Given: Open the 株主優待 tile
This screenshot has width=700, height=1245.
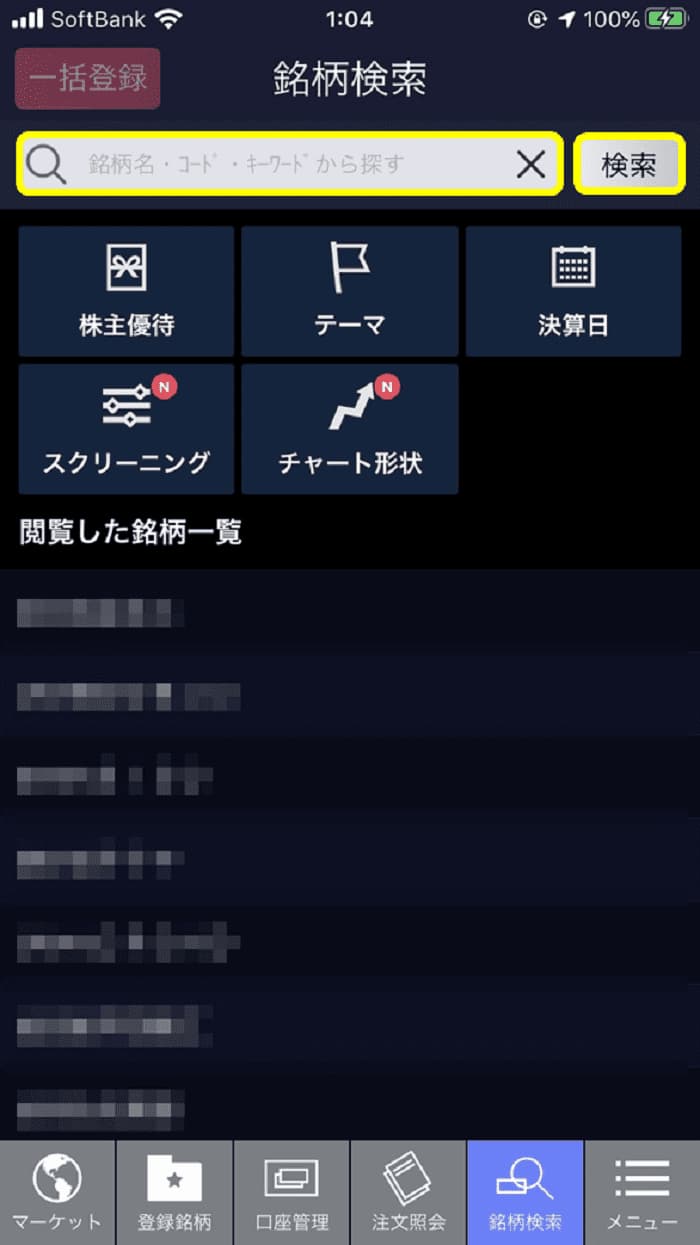Looking at the screenshot, I should (x=127, y=291).
